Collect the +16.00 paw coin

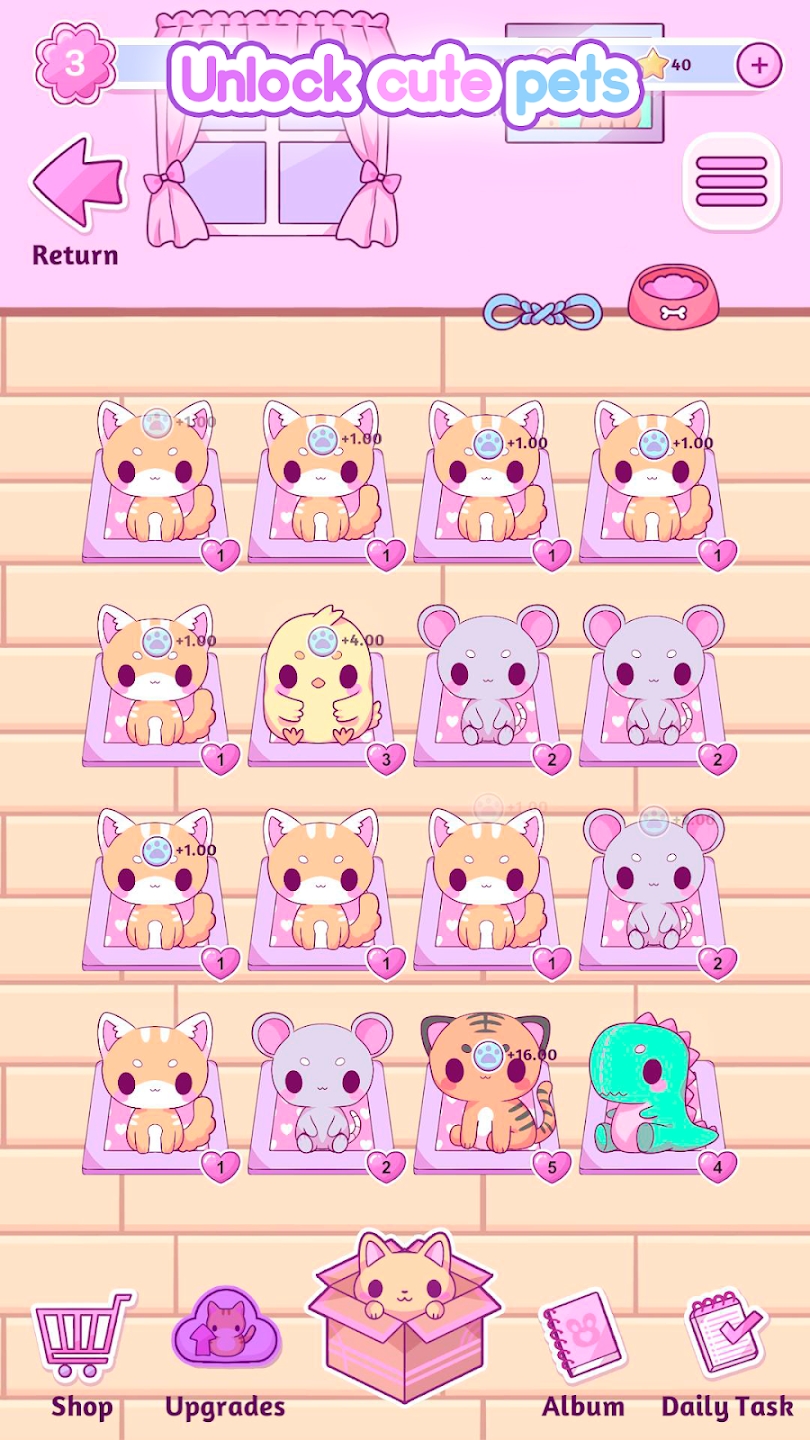(x=487, y=1052)
